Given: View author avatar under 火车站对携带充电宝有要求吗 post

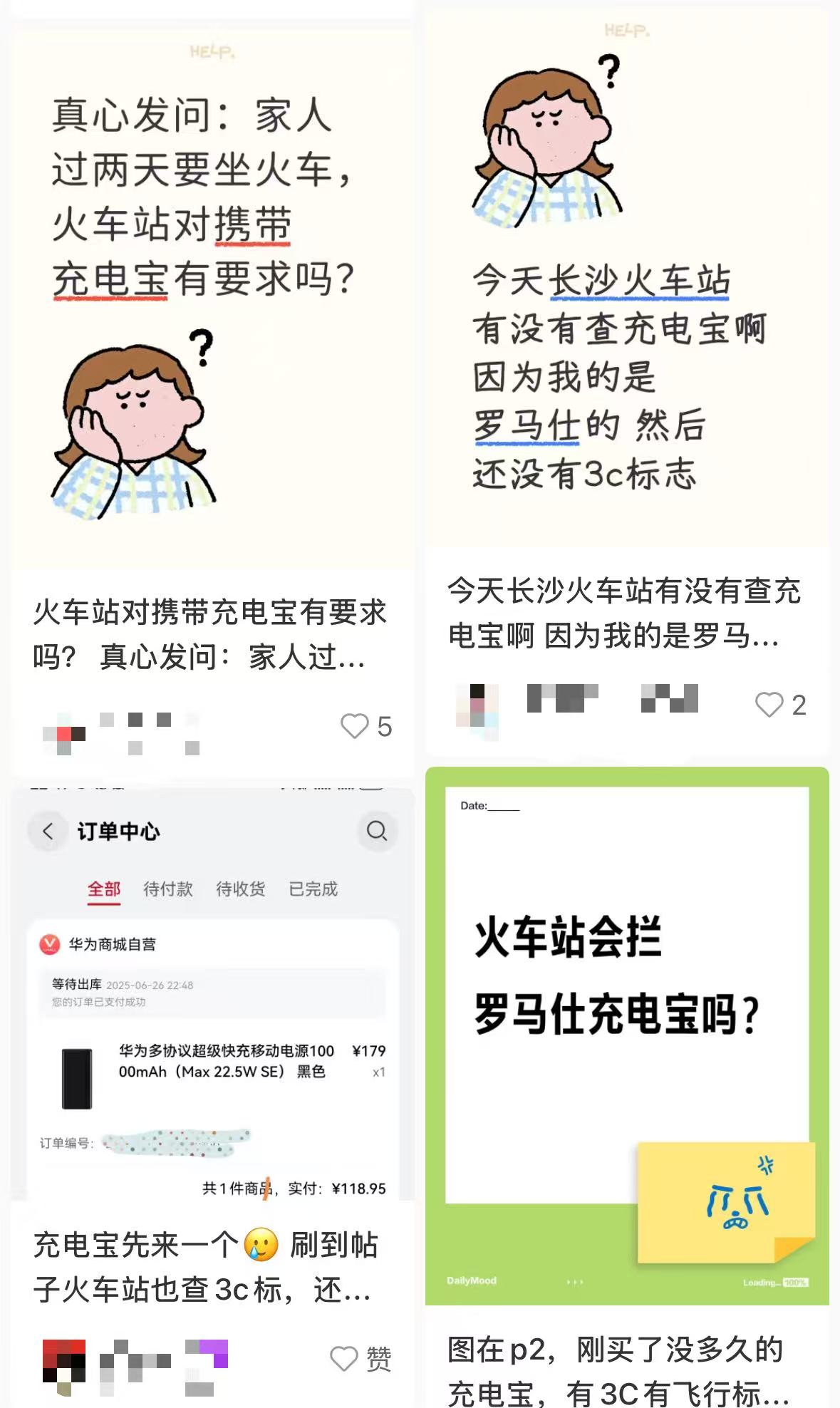Looking at the screenshot, I should pyautogui.click(x=64, y=733).
